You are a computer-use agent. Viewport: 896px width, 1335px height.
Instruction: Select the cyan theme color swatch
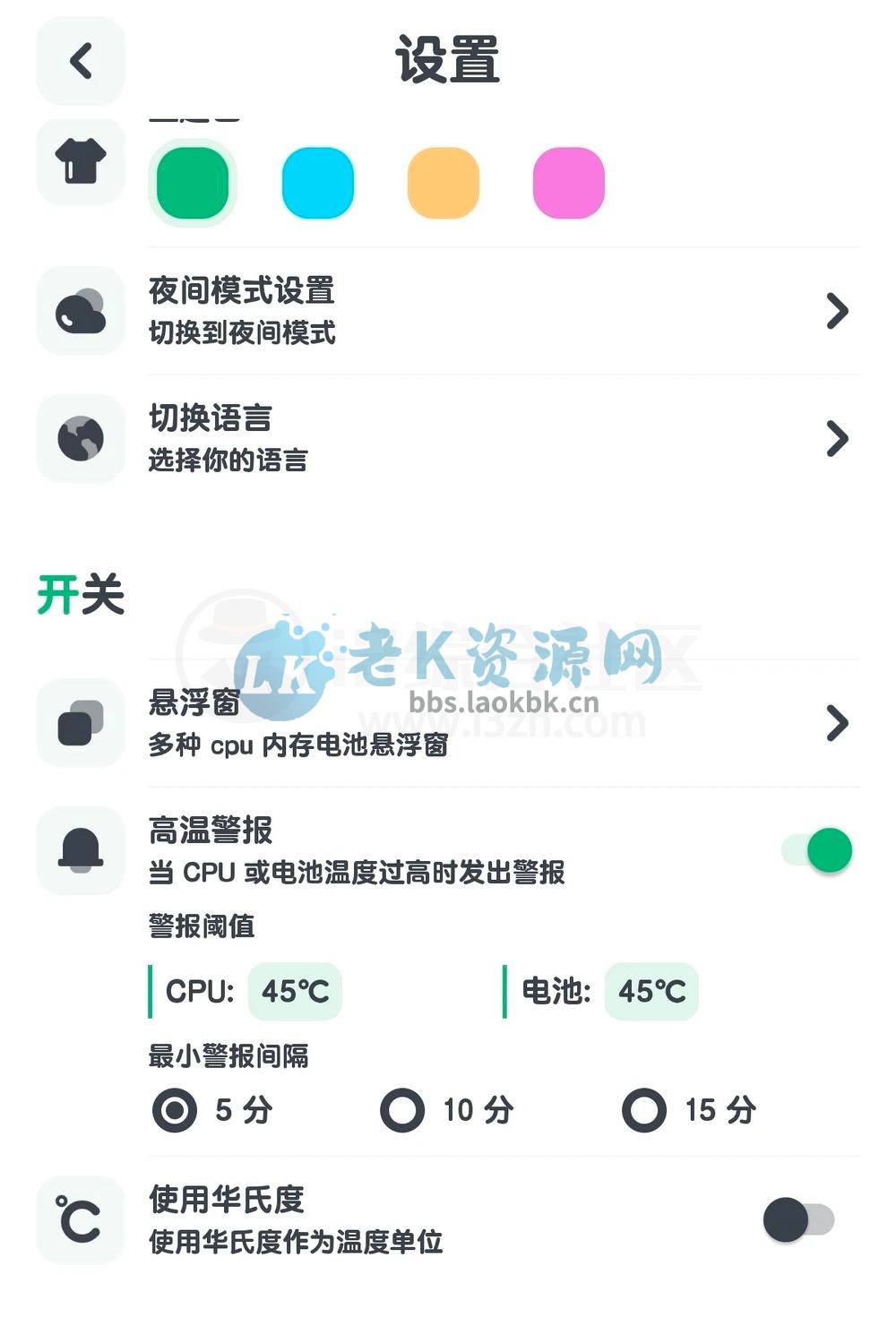pos(319,182)
